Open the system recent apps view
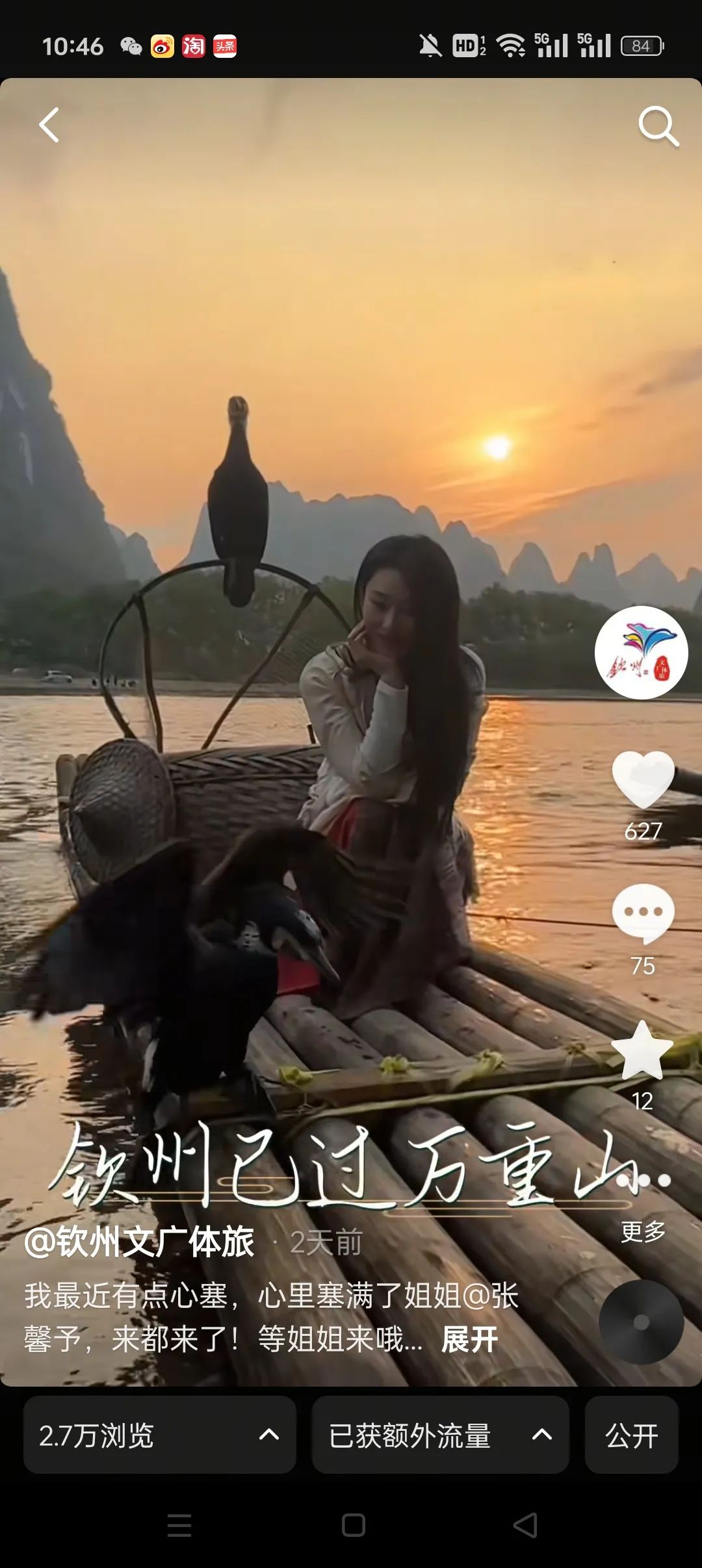Screen dimensions: 702x1568 pos(179,1524)
